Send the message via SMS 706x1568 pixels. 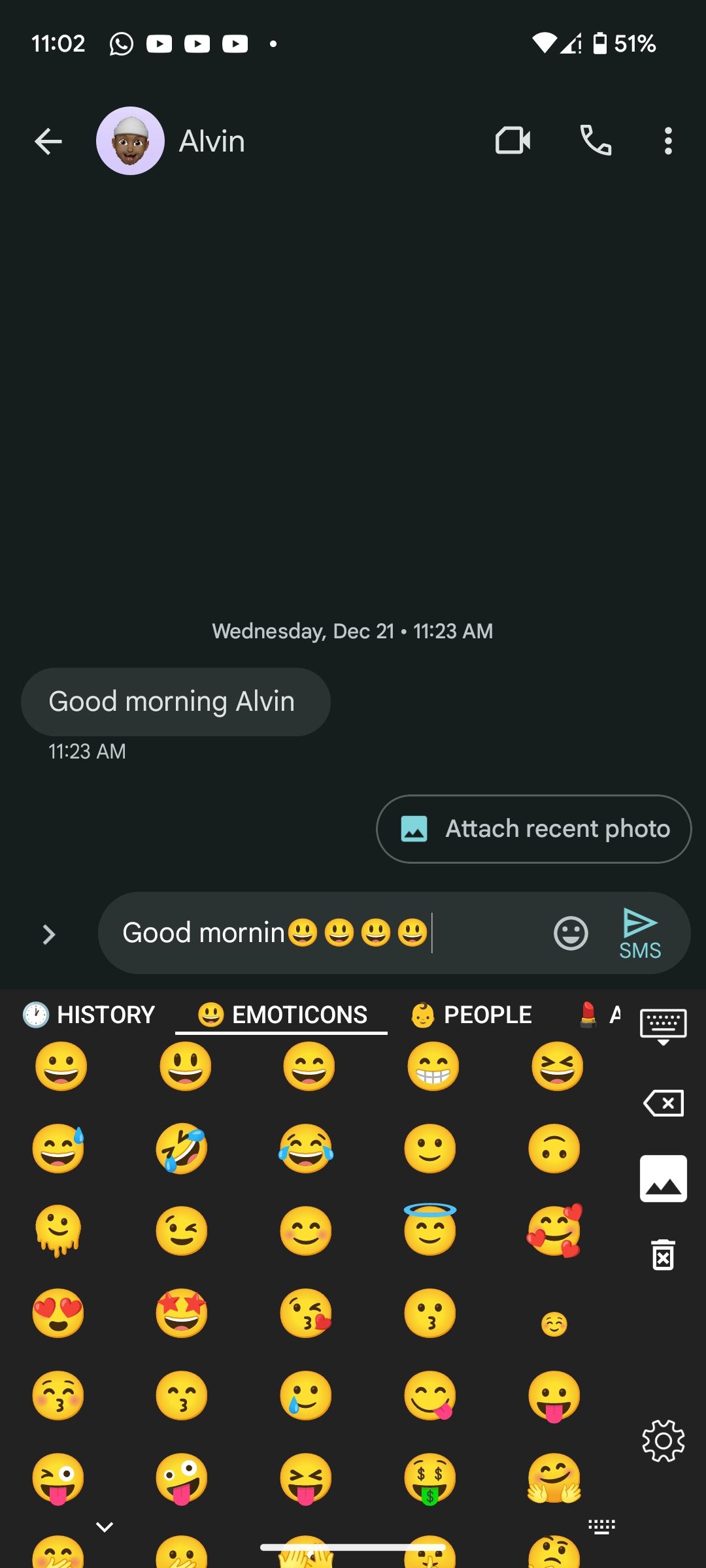(x=640, y=934)
